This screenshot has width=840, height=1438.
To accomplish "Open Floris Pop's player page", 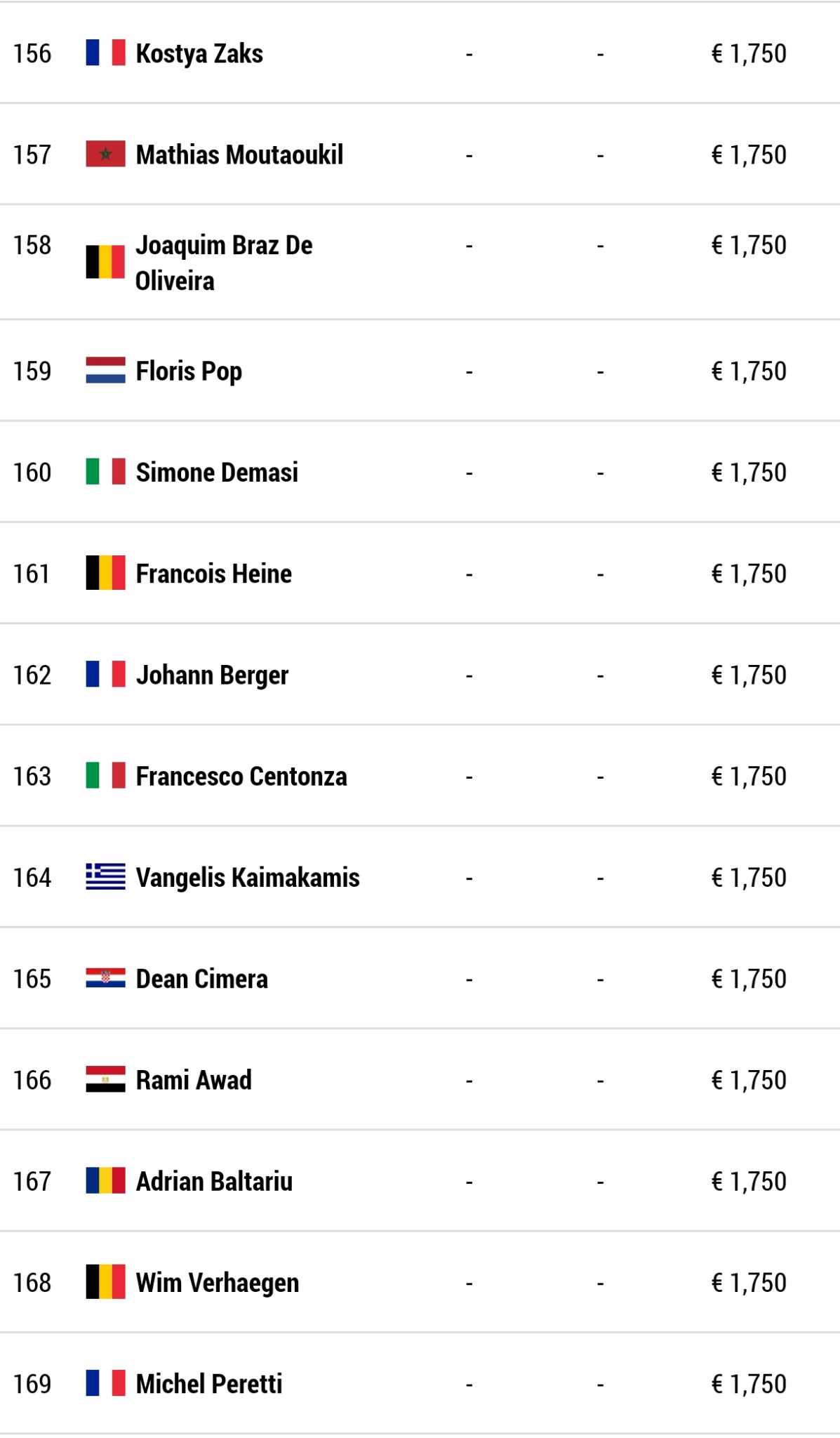I will [189, 371].
